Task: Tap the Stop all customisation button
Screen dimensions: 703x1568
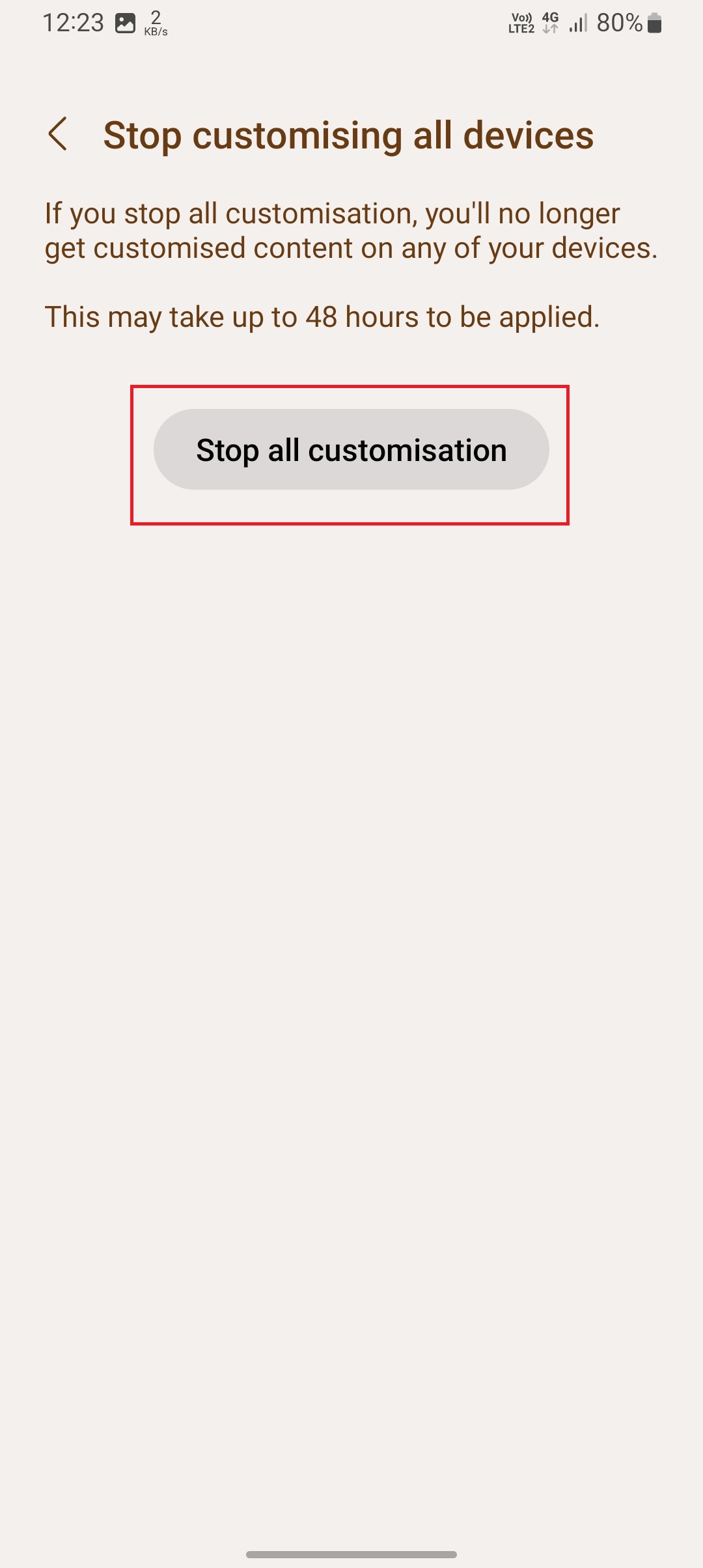Action: pos(351,449)
